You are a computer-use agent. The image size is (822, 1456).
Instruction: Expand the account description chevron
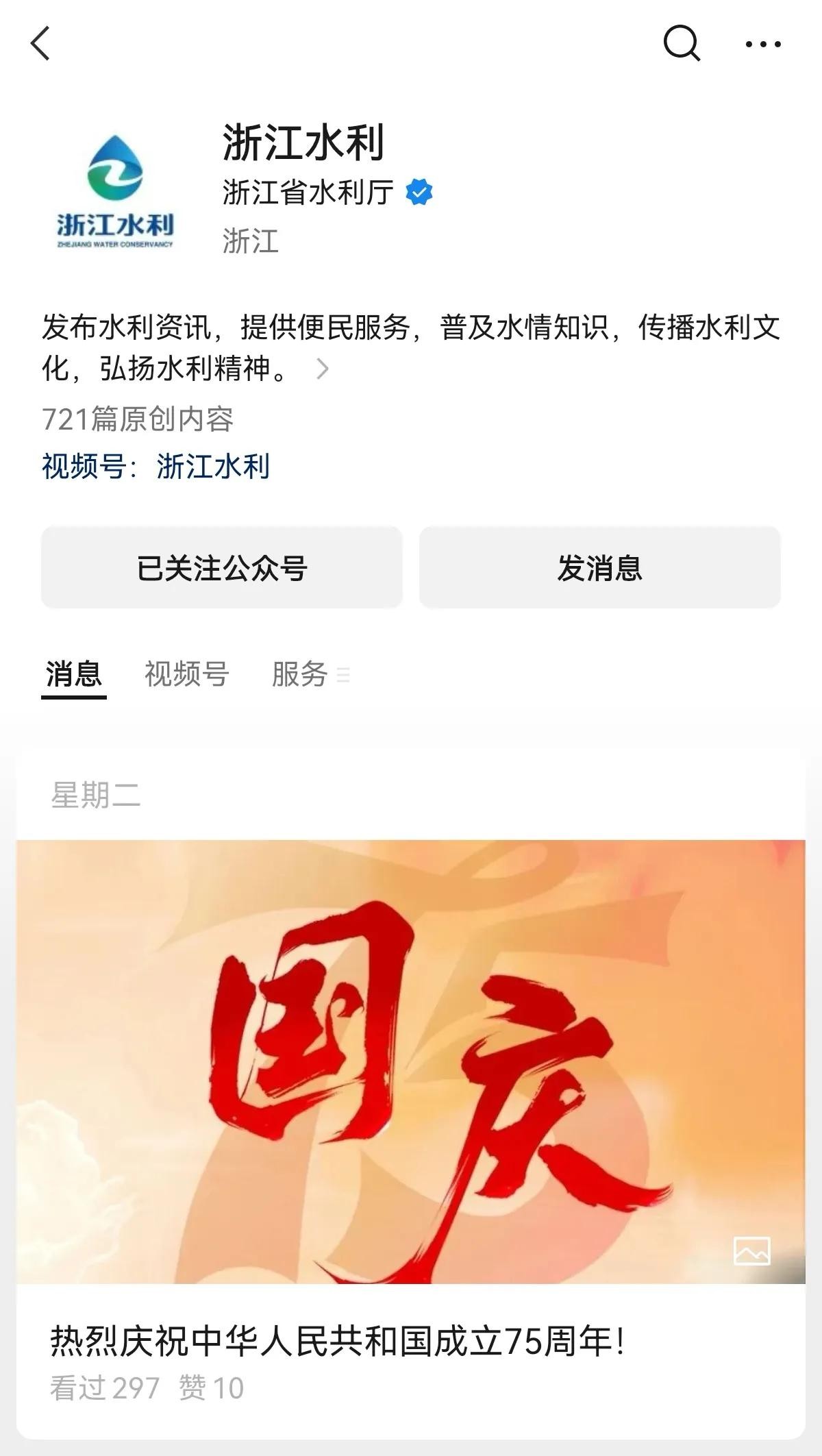click(323, 369)
